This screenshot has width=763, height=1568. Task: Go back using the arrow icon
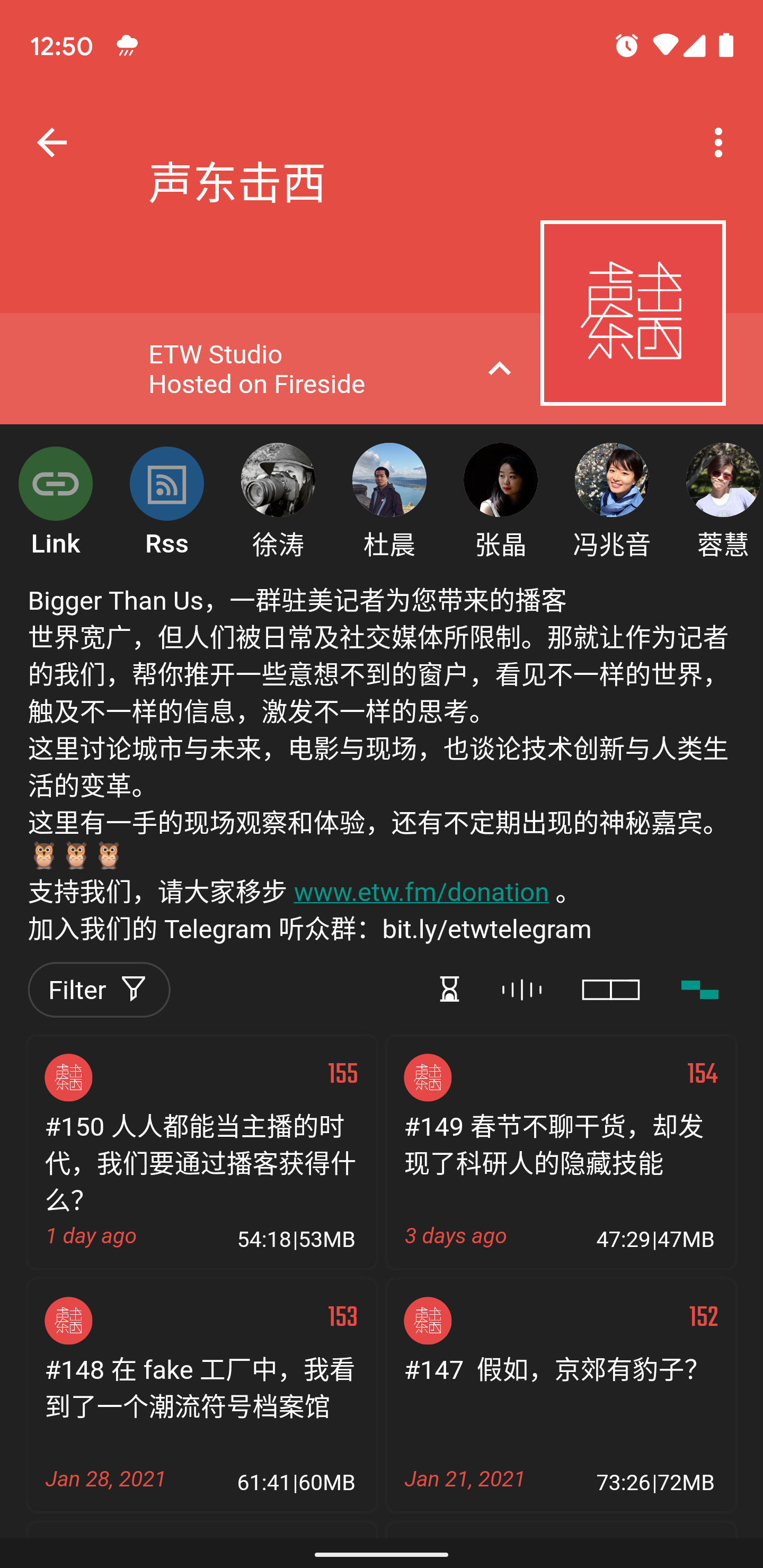[x=52, y=142]
